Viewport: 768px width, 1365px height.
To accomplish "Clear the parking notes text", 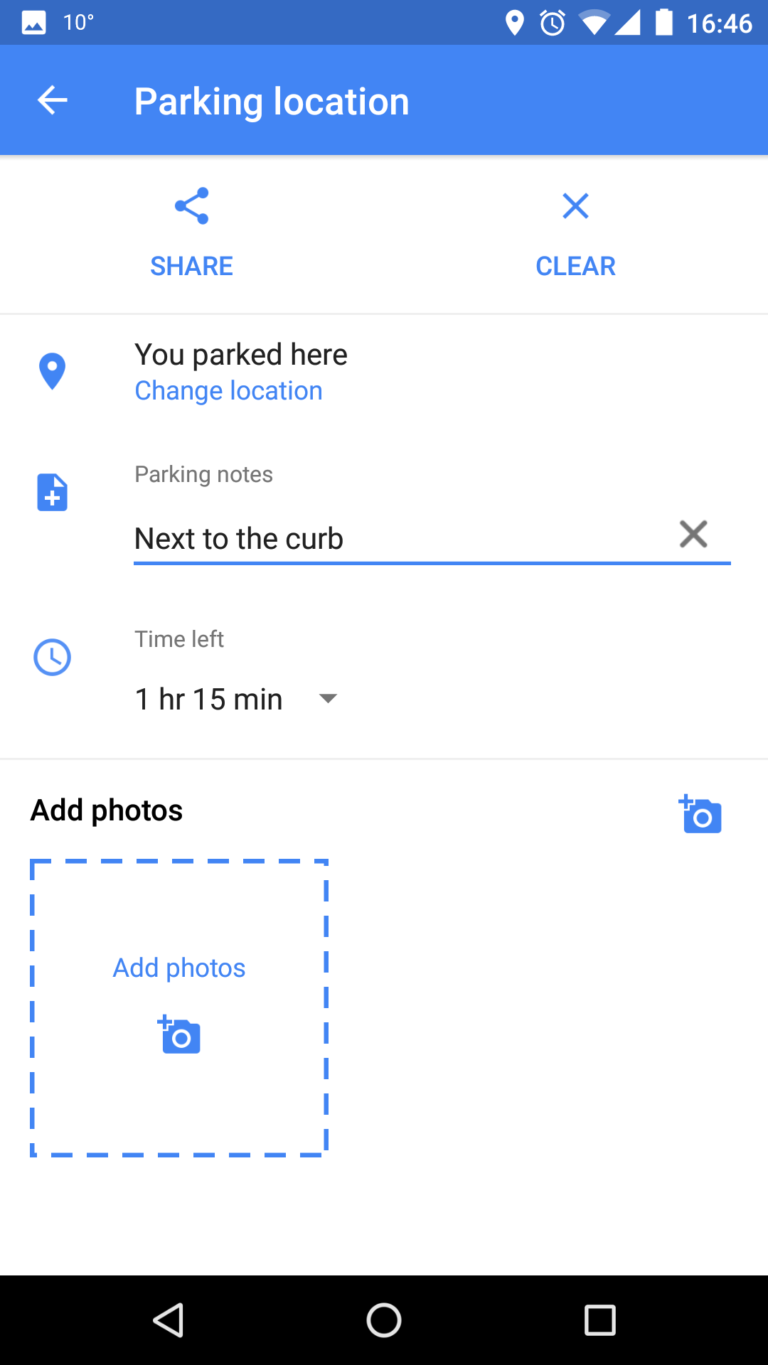I will [693, 534].
